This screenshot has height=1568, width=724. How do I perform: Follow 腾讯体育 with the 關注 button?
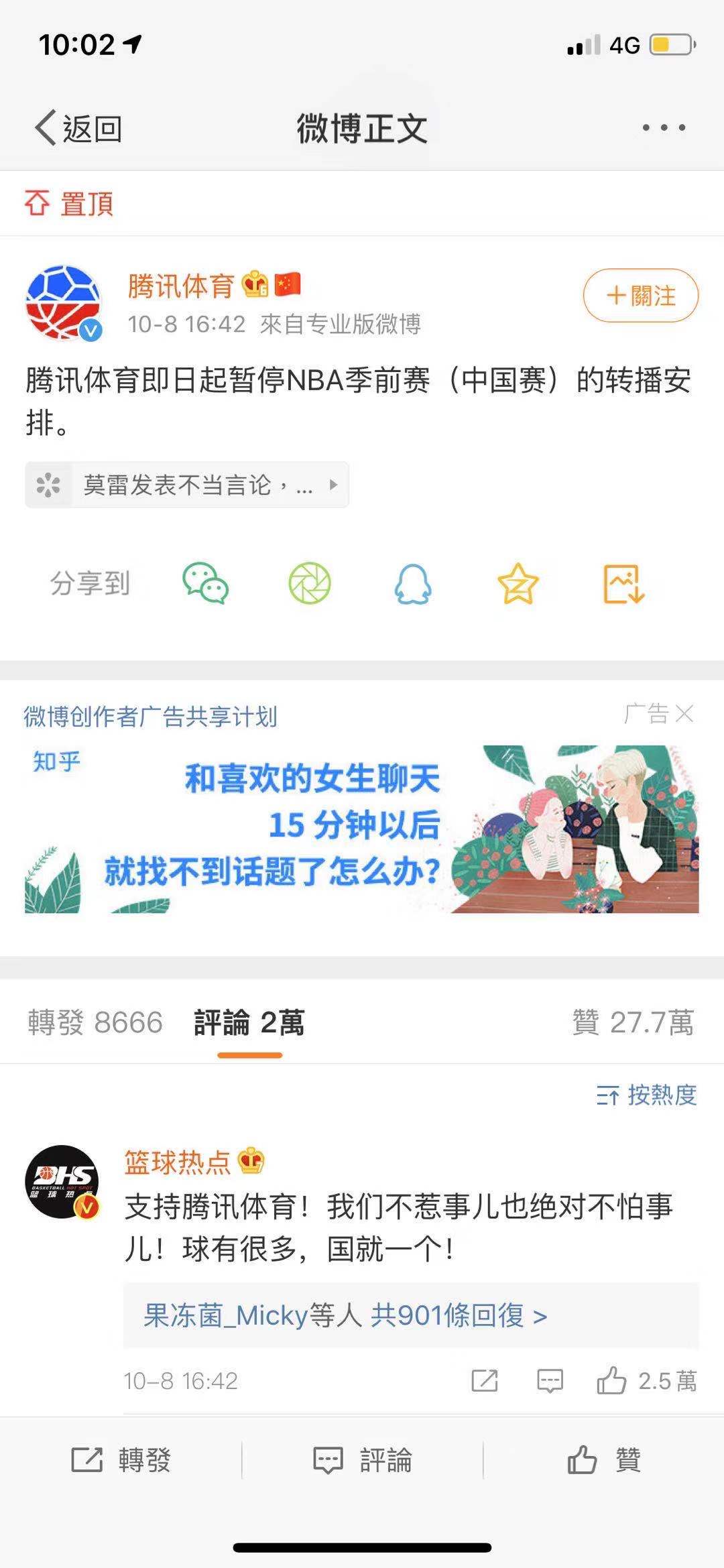(x=640, y=296)
